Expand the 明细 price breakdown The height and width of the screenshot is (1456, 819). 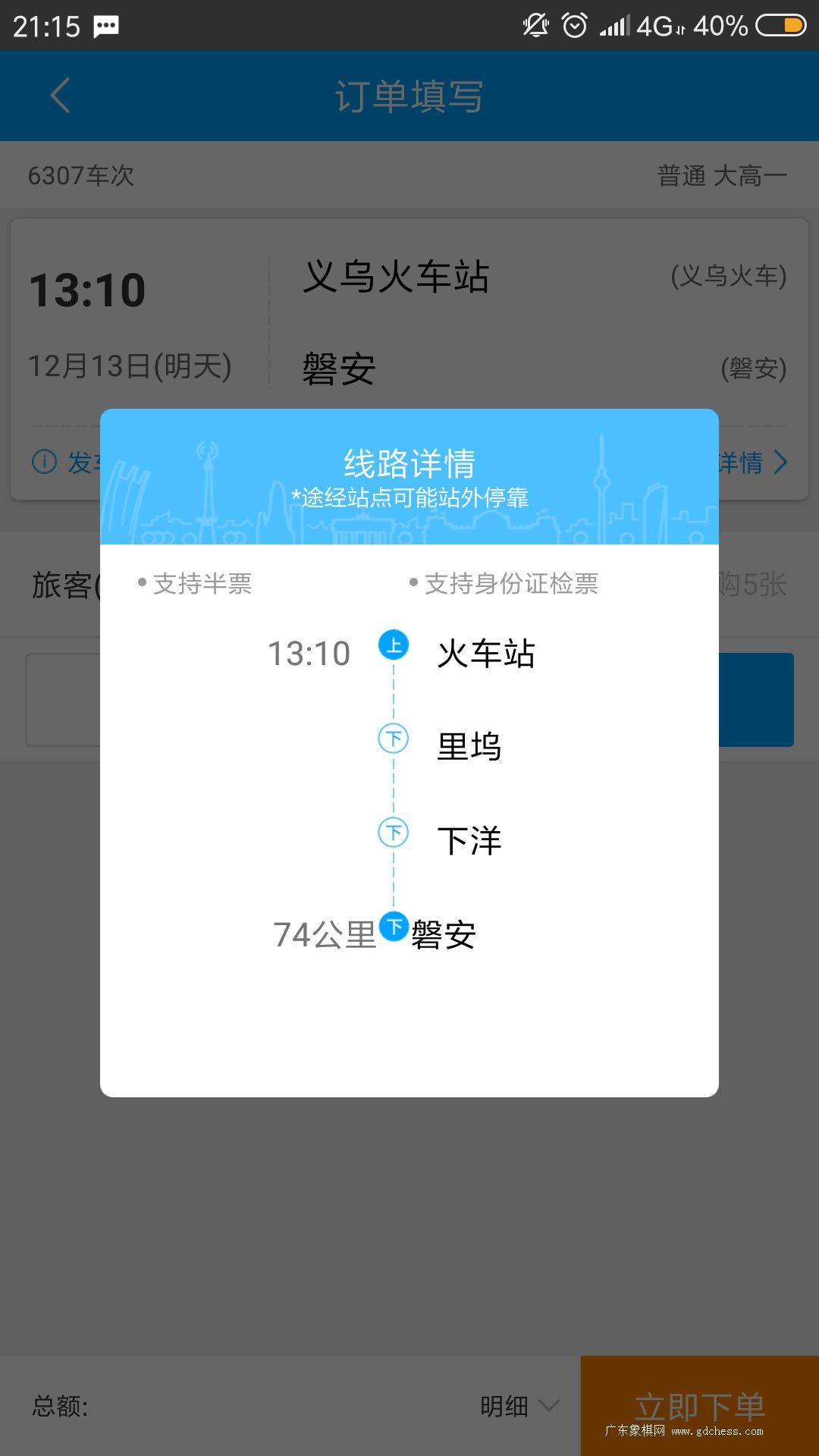(x=519, y=1407)
